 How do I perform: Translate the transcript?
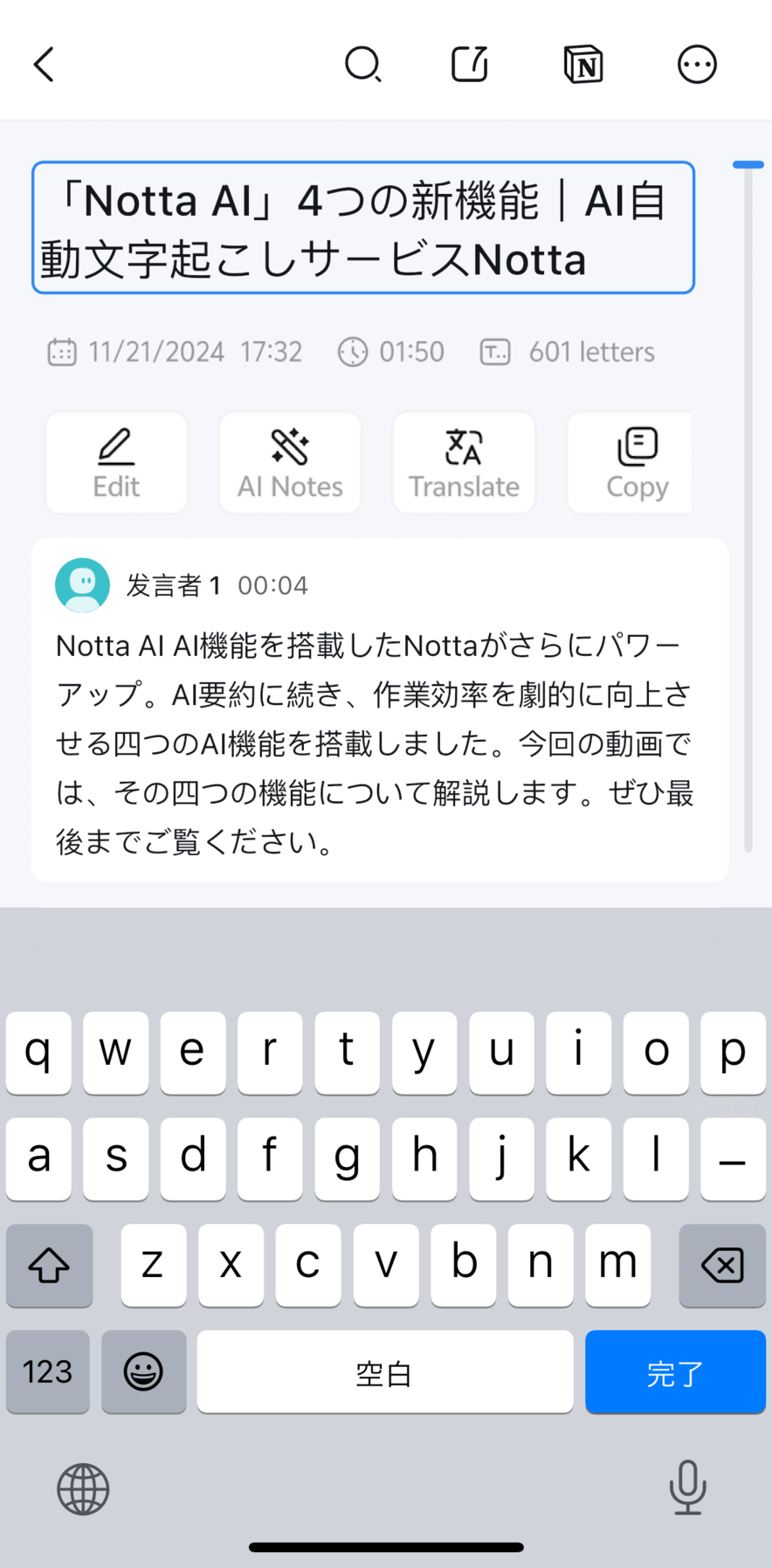tap(463, 462)
